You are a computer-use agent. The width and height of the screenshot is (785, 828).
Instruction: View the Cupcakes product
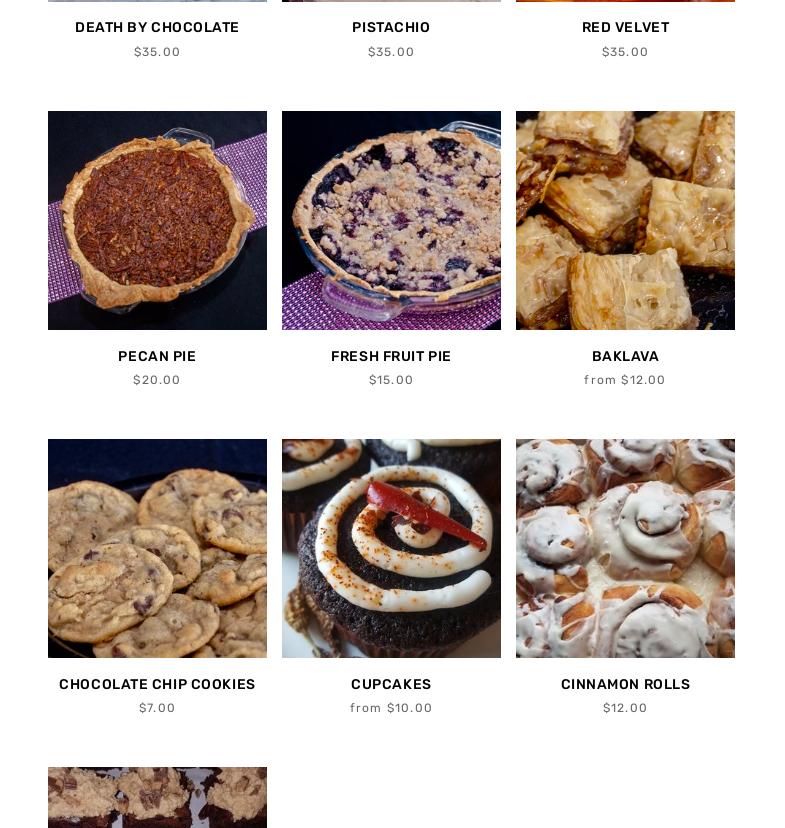(391, 548)
